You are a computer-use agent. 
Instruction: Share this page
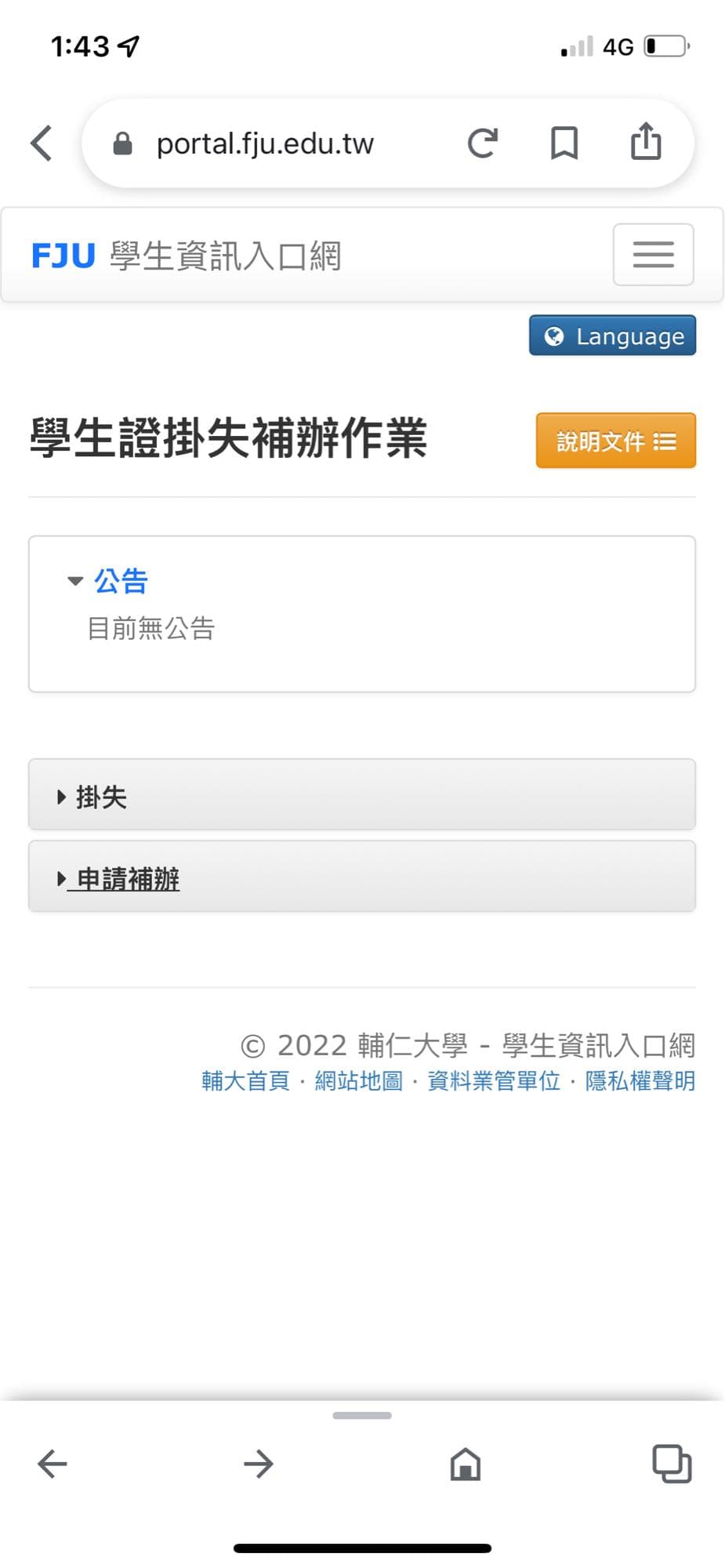[646, 142]
